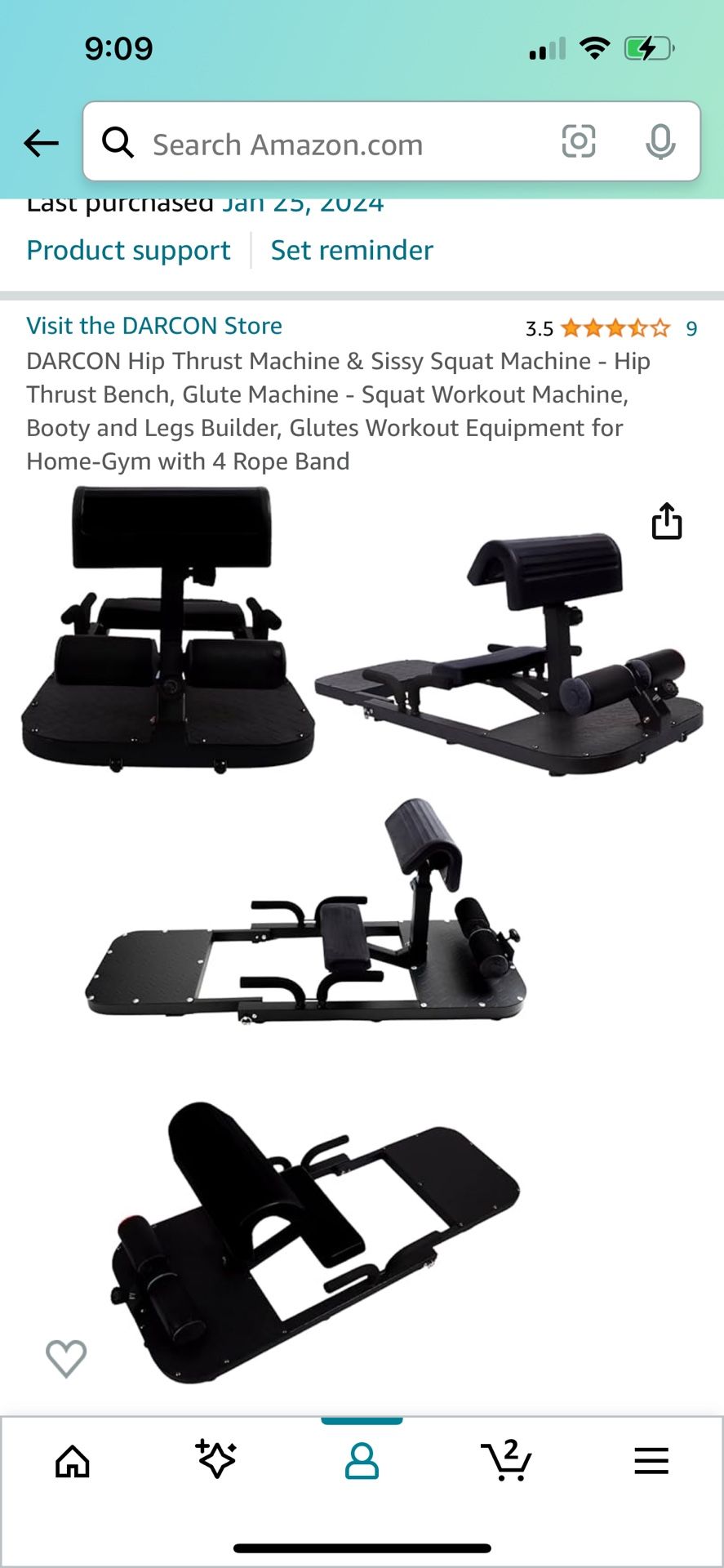This screenshot has width=724, height=1568.
Task: Share this hip thrust machine
Action: pos(667,521)
